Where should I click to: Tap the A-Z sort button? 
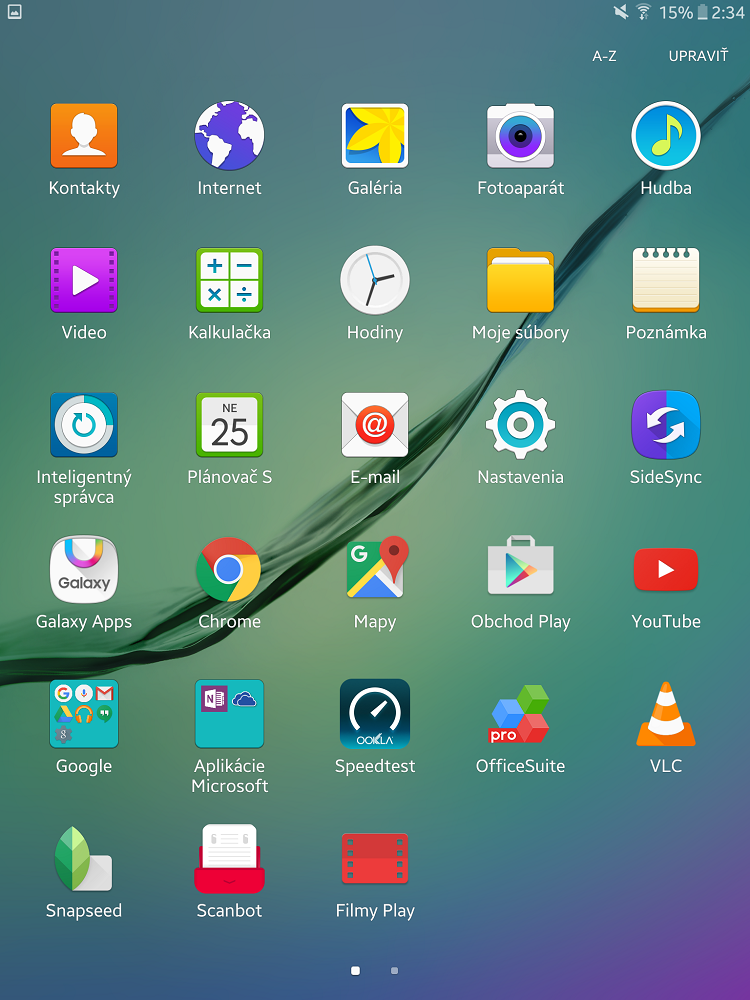[x=604, y=56]
